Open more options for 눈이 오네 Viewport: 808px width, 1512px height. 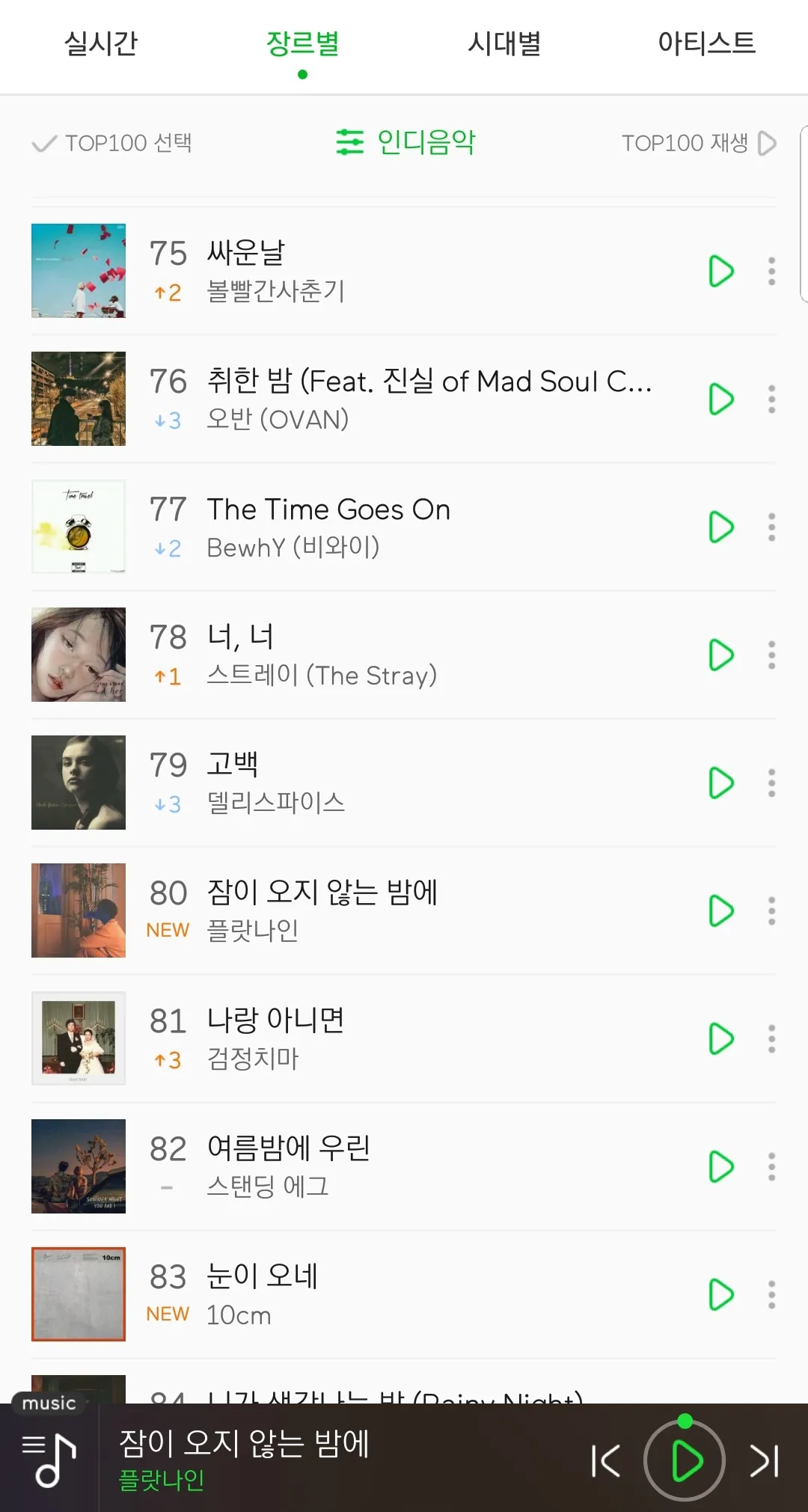771,1295
